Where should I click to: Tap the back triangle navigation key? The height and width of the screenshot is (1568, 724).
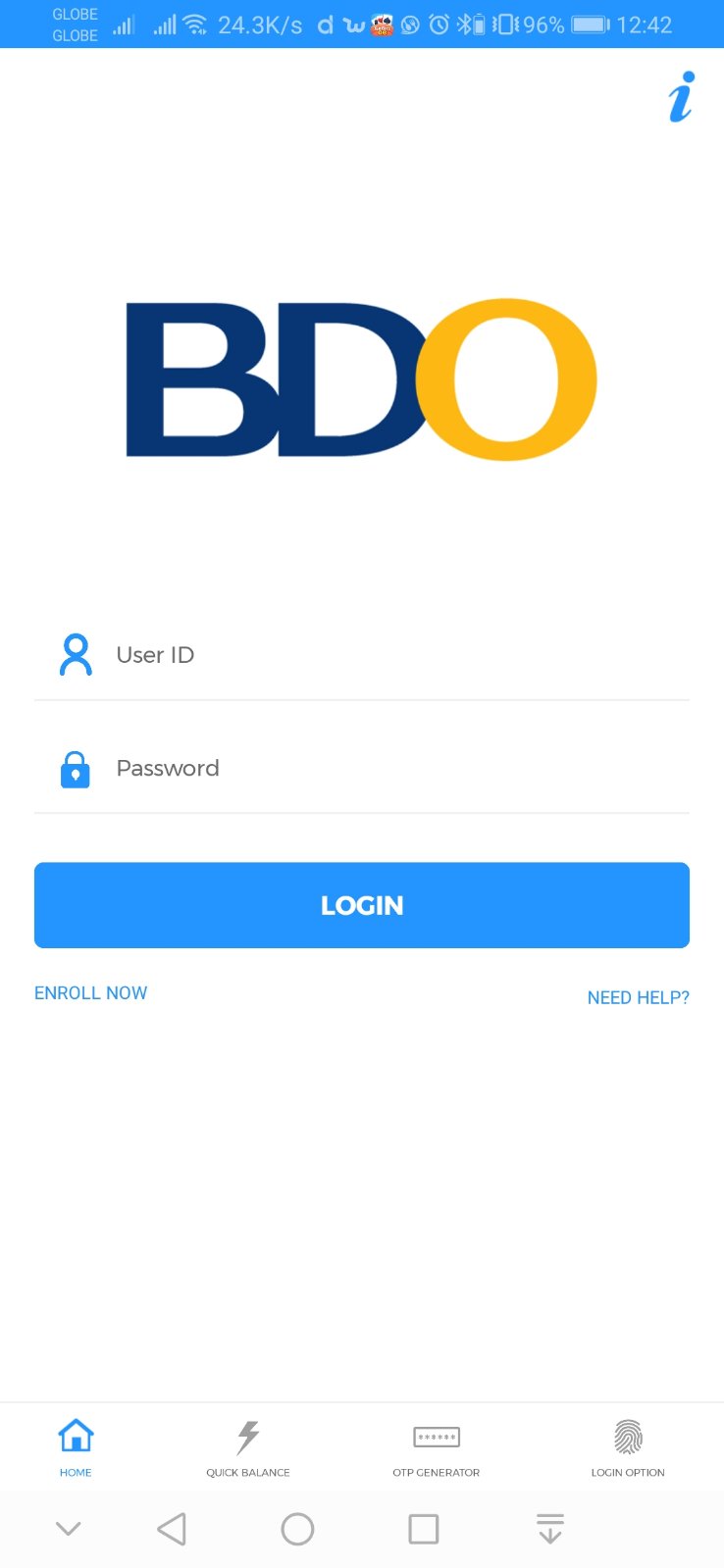(173, 1528)
